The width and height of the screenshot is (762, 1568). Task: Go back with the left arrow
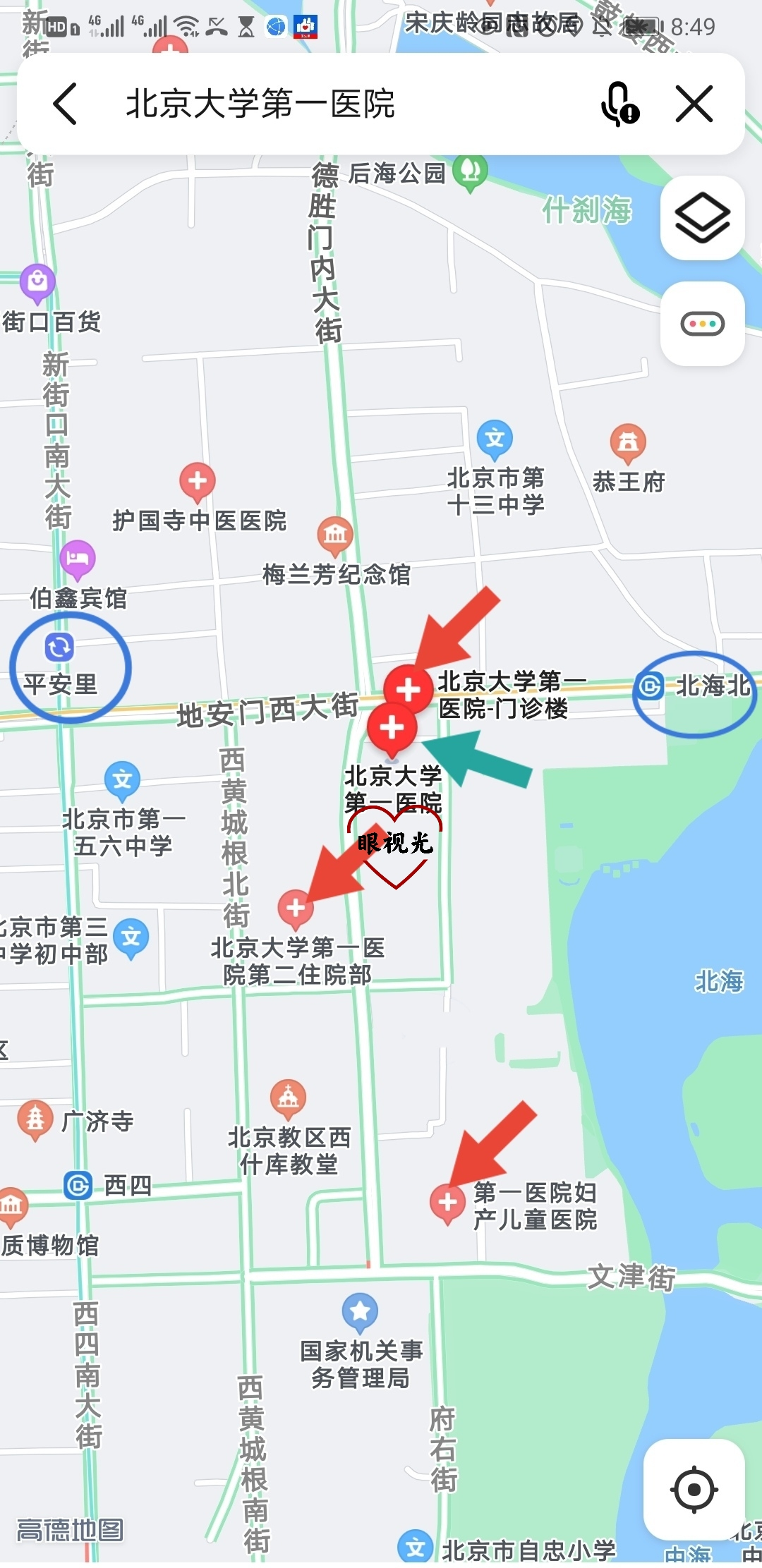pos(65,104)
